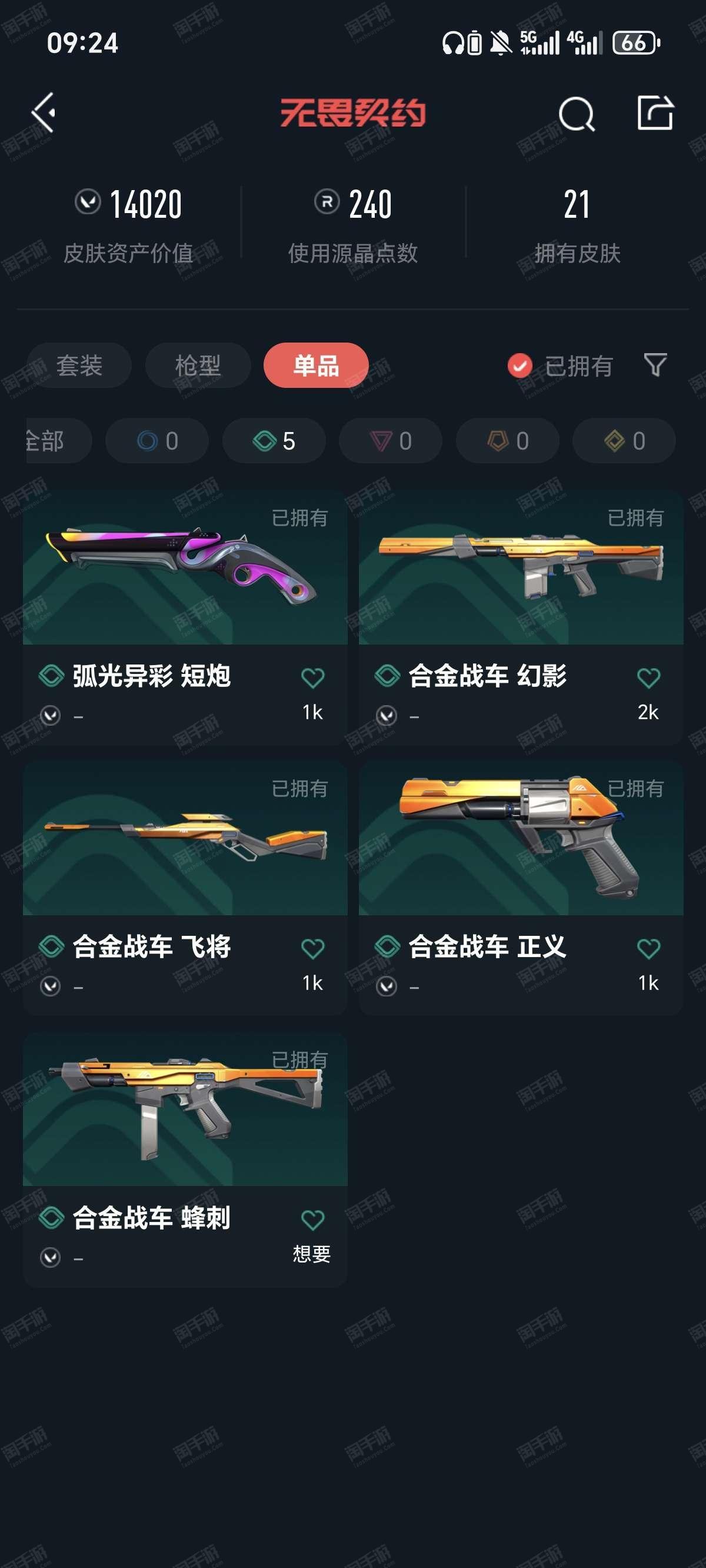Tap the heart on 合金战车 蜂刺
This screenshot has width=706, height=1568.
313,1220
